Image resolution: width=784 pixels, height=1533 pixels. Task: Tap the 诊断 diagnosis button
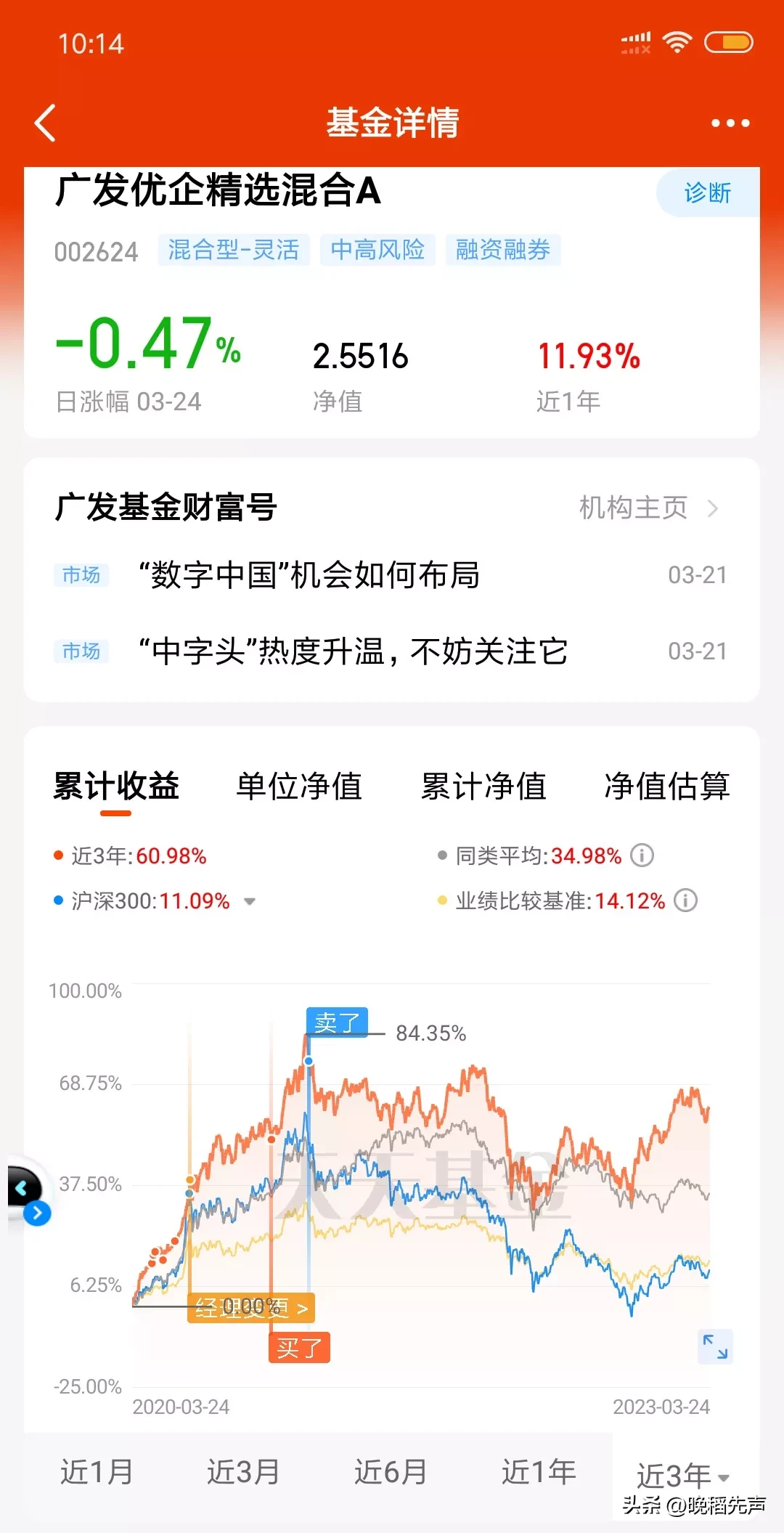pyautogui.click(x=707, y=192)
